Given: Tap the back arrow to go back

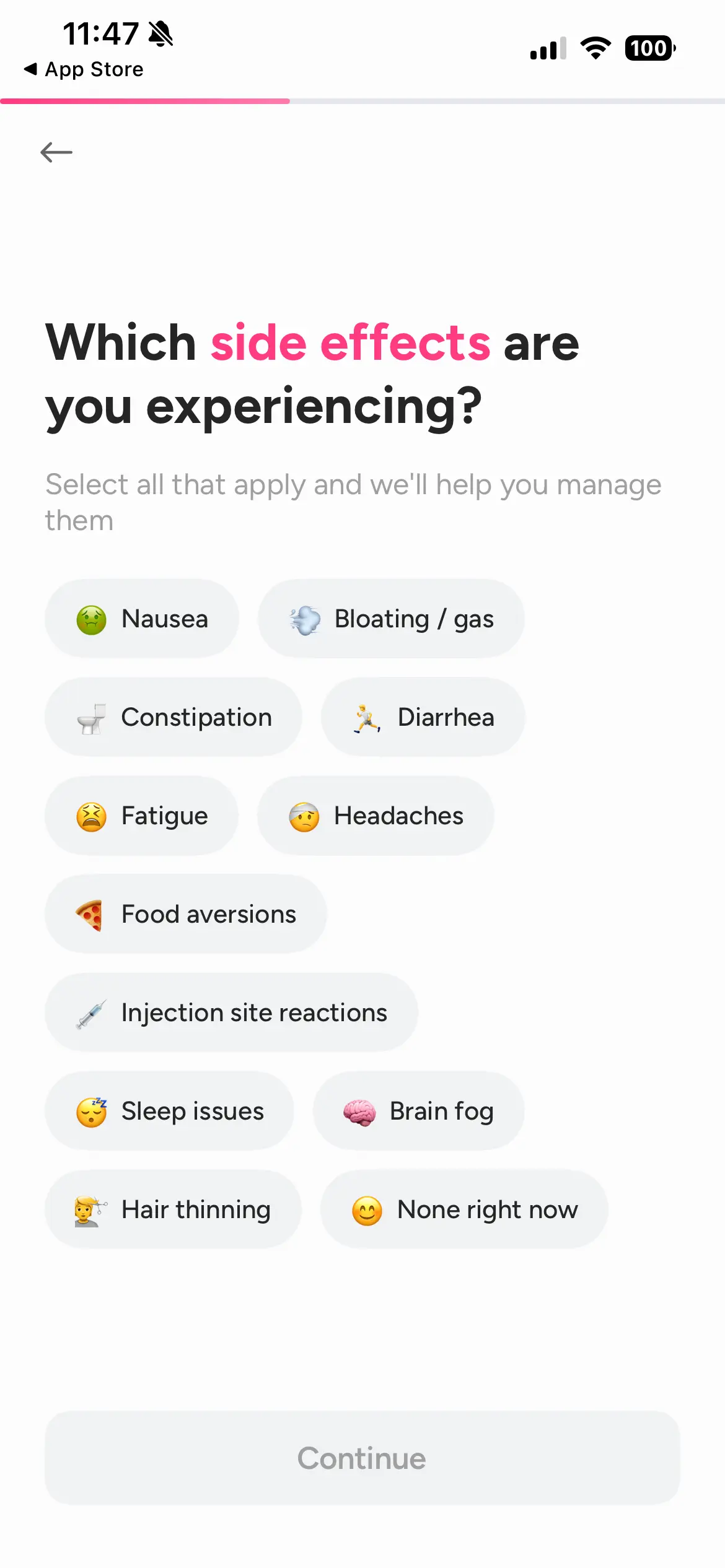Looking at the screenshot, I should click(x=56, y=152).
